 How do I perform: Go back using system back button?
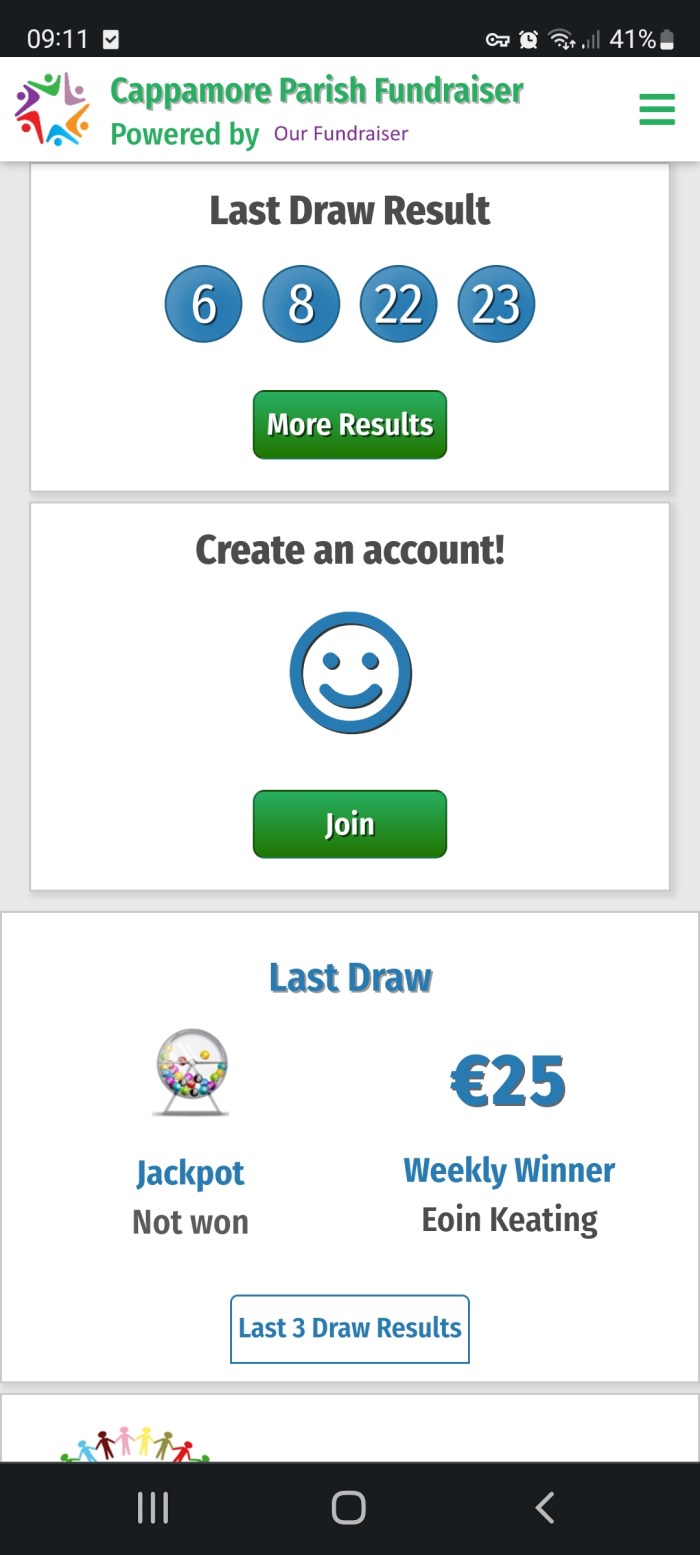[x=545, y=1507]
